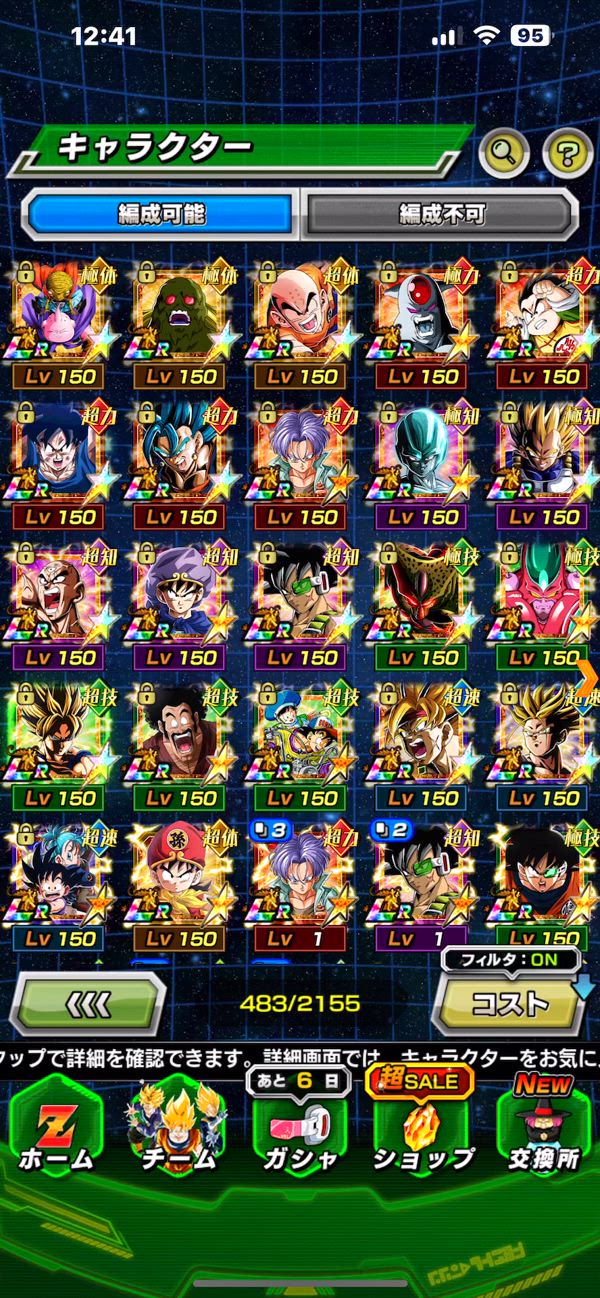Switch to the 編成可能 tab
Screen dimensions: 600x1298
161,213
